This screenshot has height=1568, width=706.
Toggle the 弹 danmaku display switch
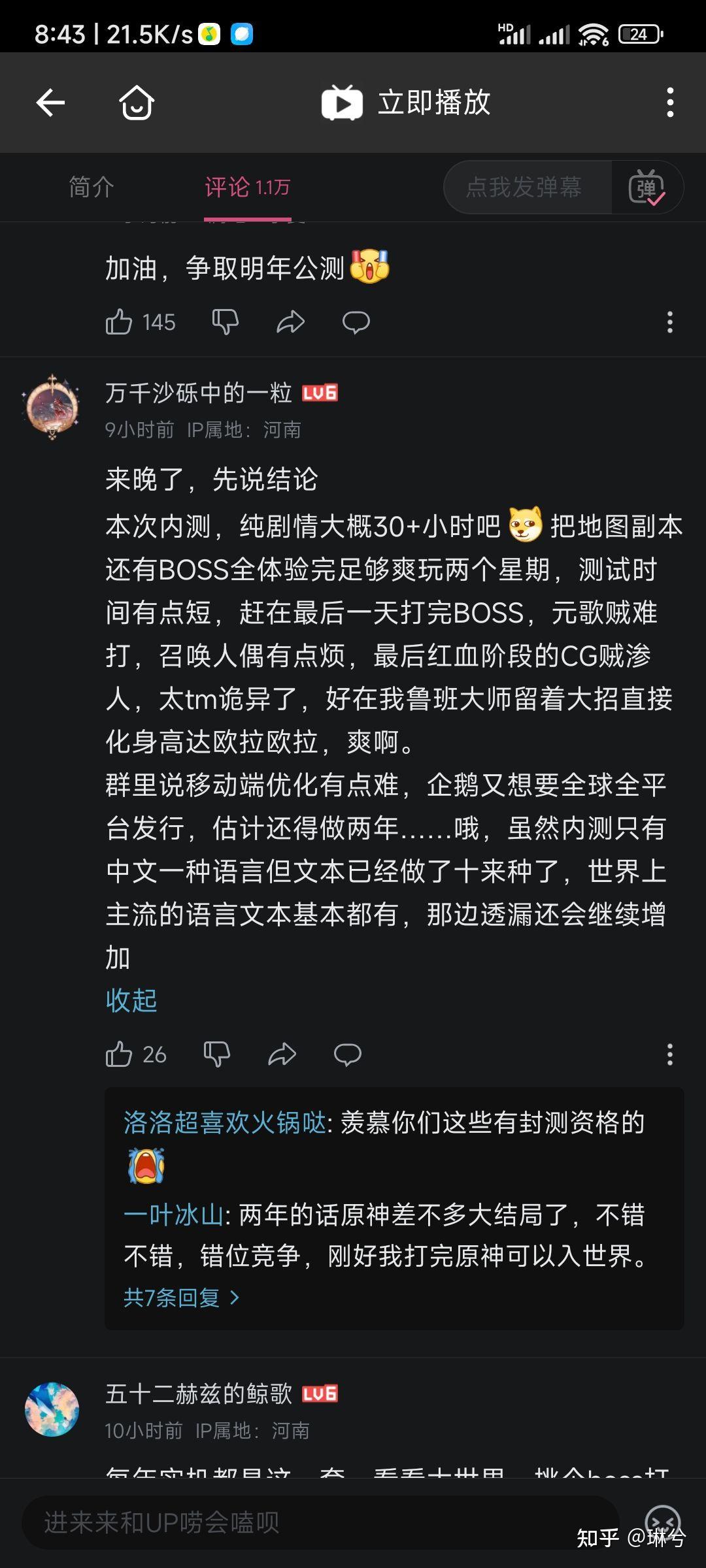click(x=647, y=188)
